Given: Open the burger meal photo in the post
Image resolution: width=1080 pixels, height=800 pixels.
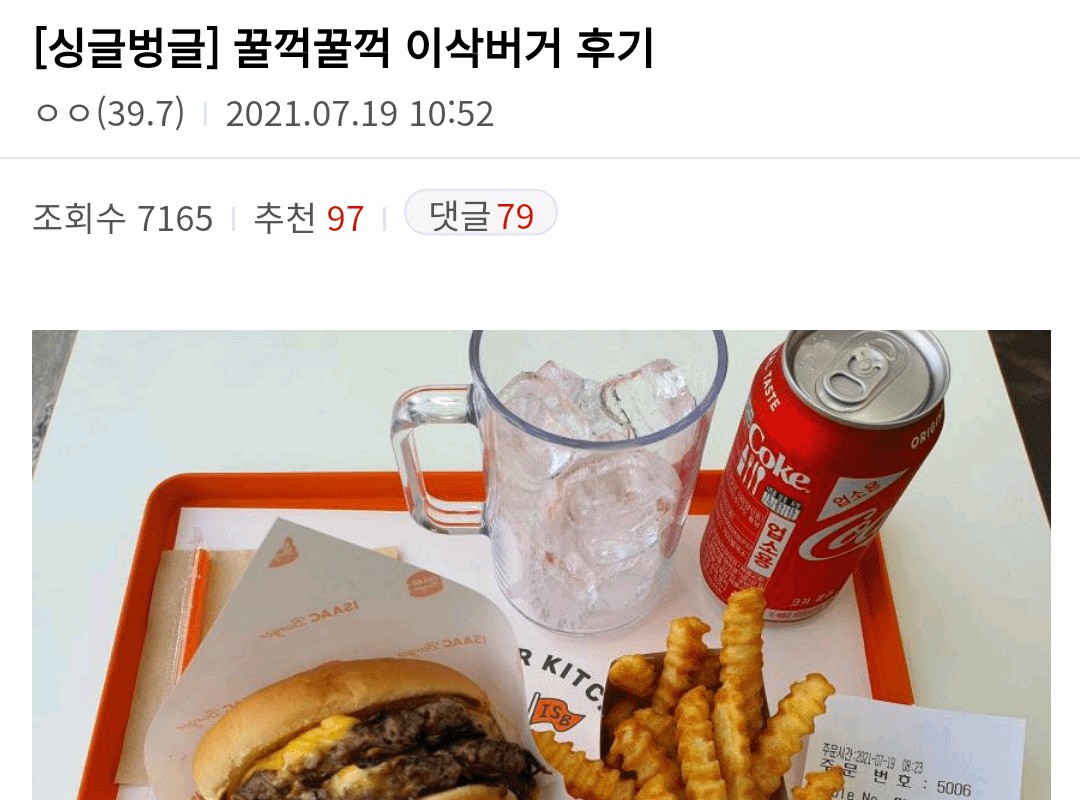Looking at the screenshot, I should point(540,565).
